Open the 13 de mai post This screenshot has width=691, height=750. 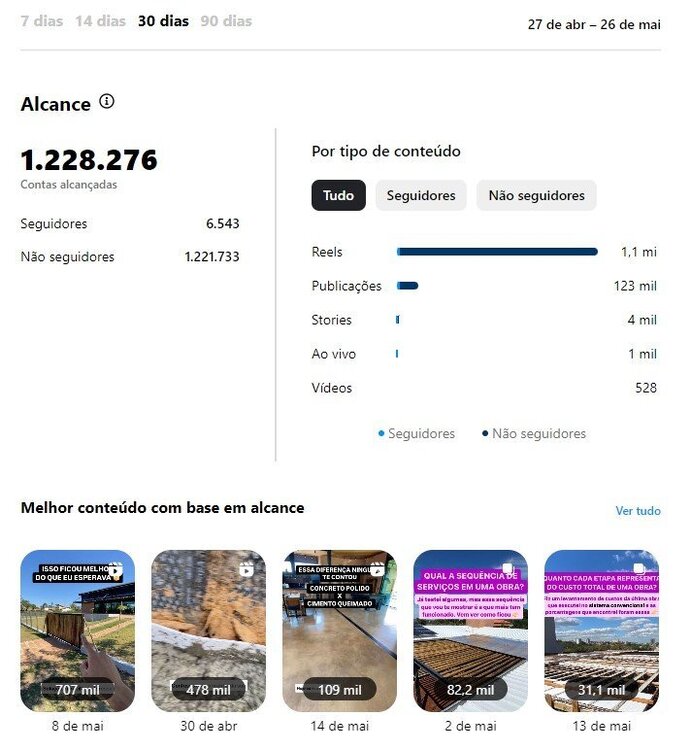(x=601, y=630)
